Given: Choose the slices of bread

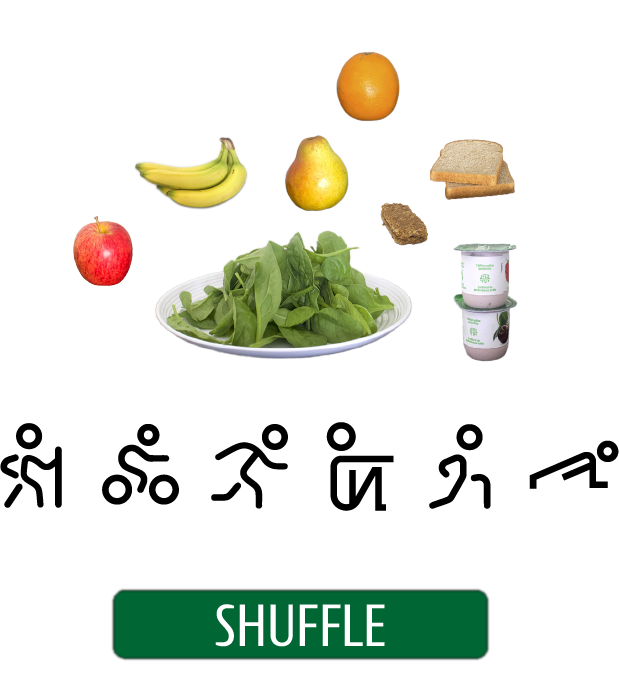Looking at the screenshot, I should click(x=472, y=168).
